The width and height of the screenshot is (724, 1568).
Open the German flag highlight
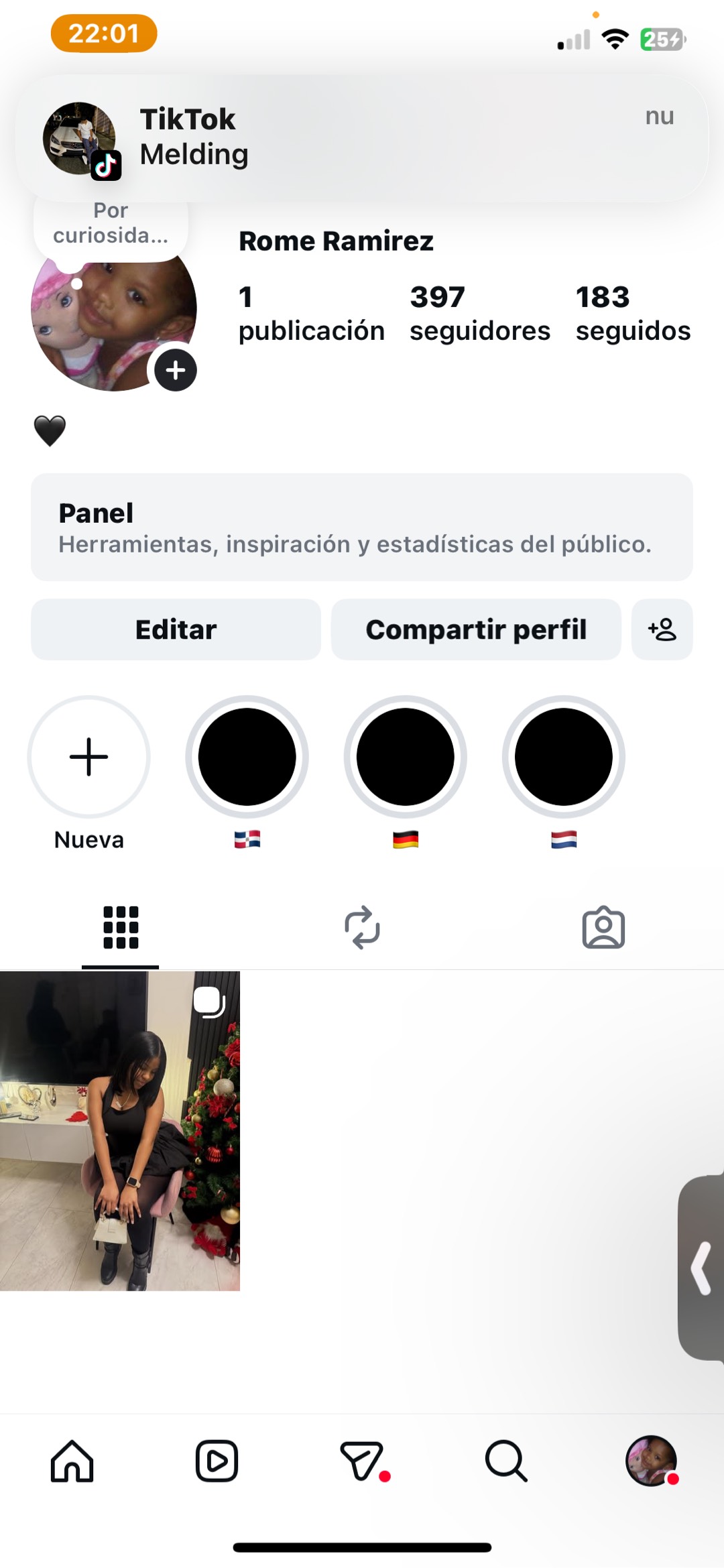point(406,757)
